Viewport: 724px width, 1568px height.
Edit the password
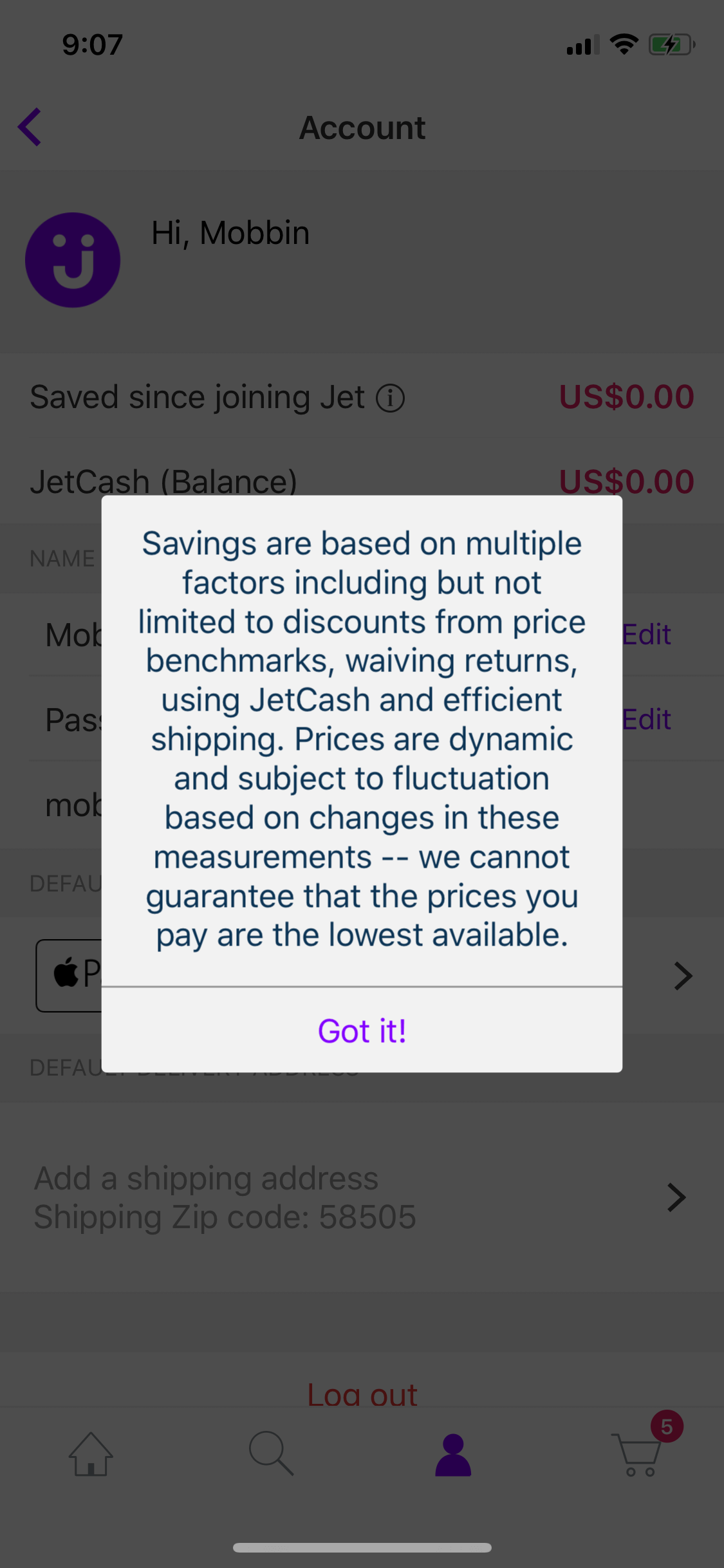646,719
